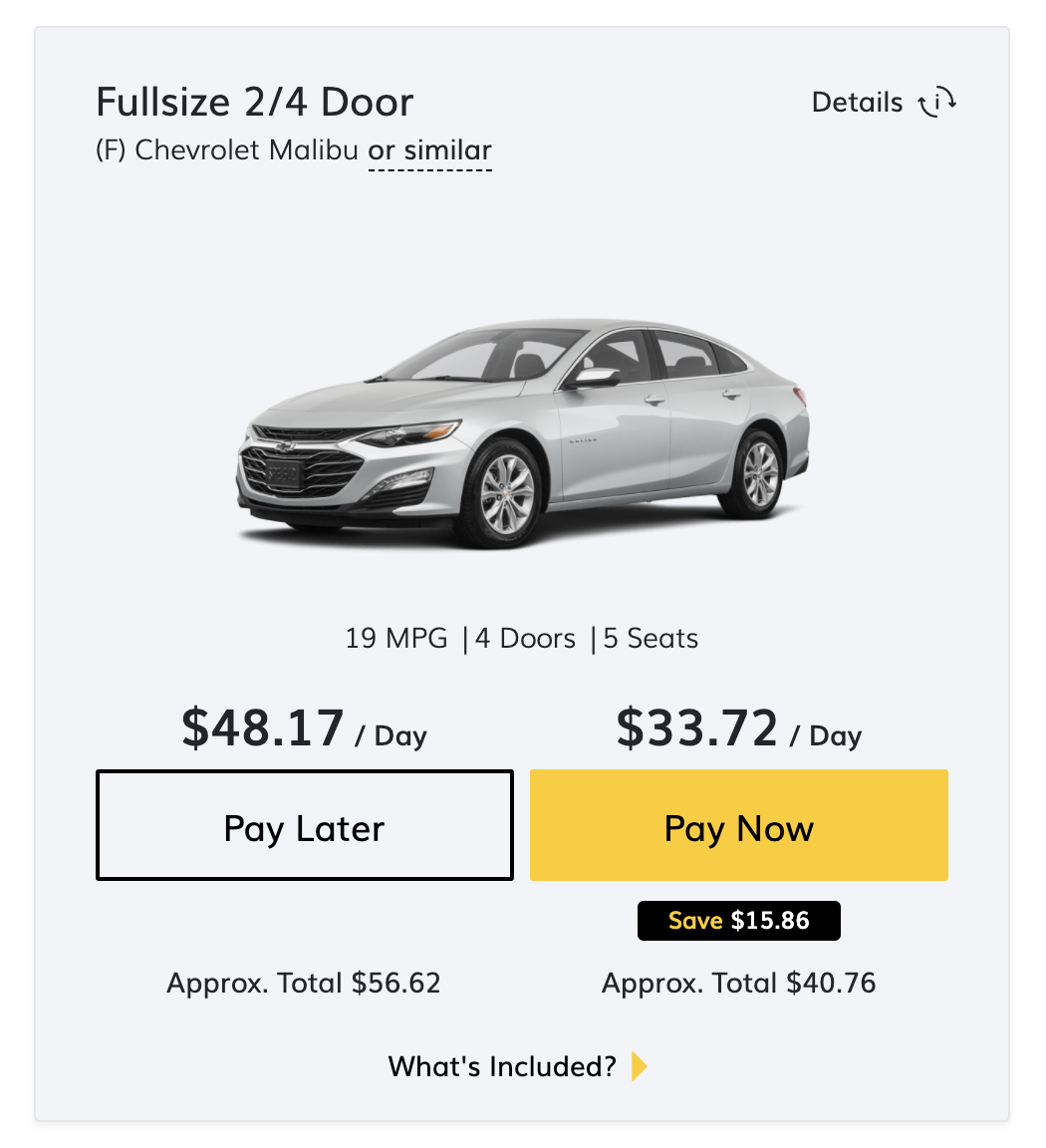Expand What's Included details
The height and width of the screenshot is (1148, 1046).
[501, 1066]
